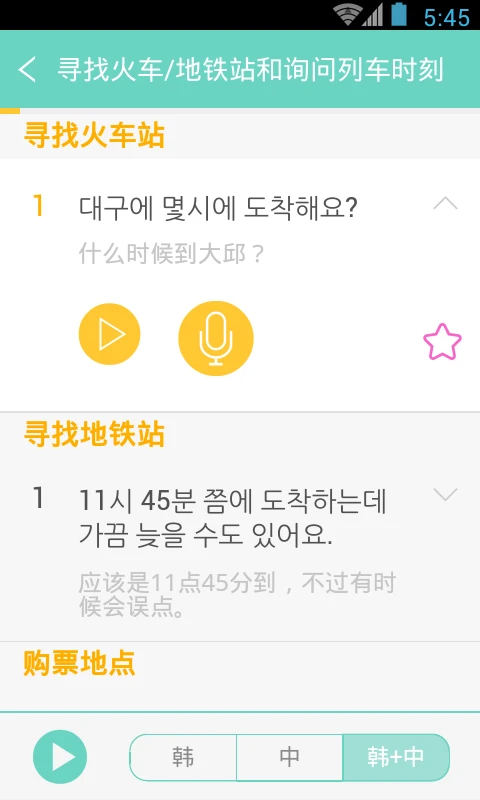This screenshot has width=480, height=800.
Task: Collapse the first phrase about Daegu
Action: click(445, 204)
